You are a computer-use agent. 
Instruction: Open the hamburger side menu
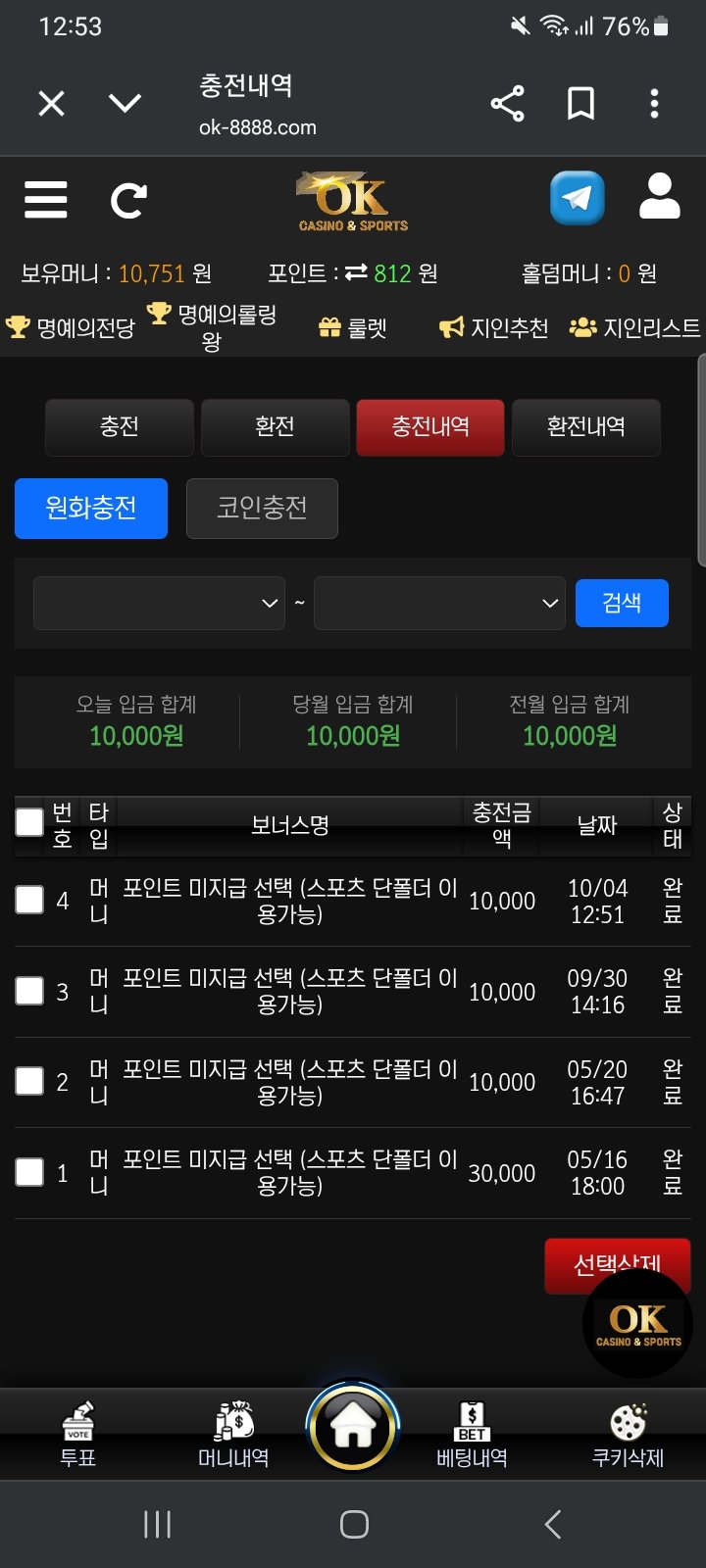click(46, 200)
